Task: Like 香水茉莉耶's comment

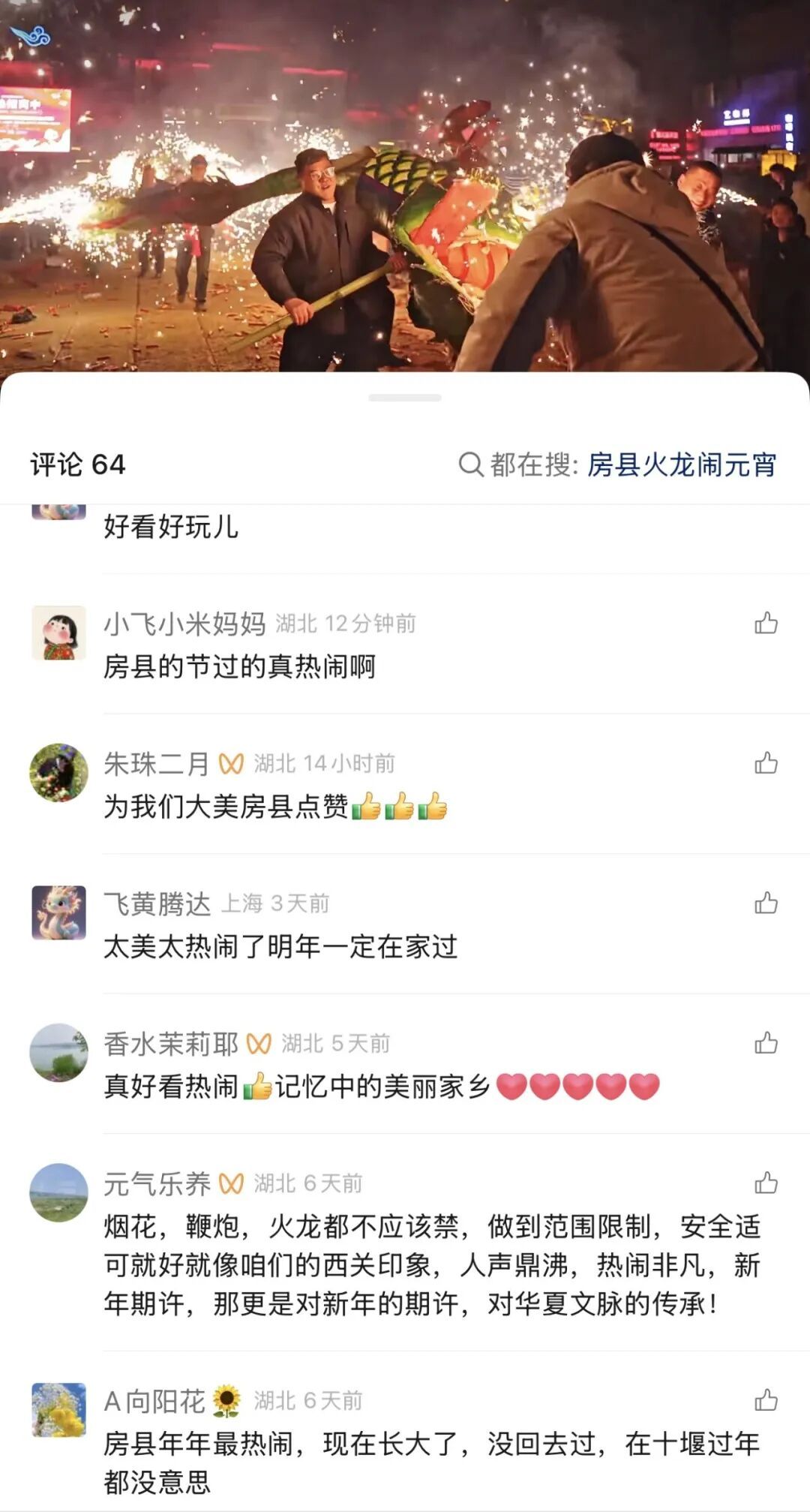Action: pyautogui.click(x=766, y=1044)
